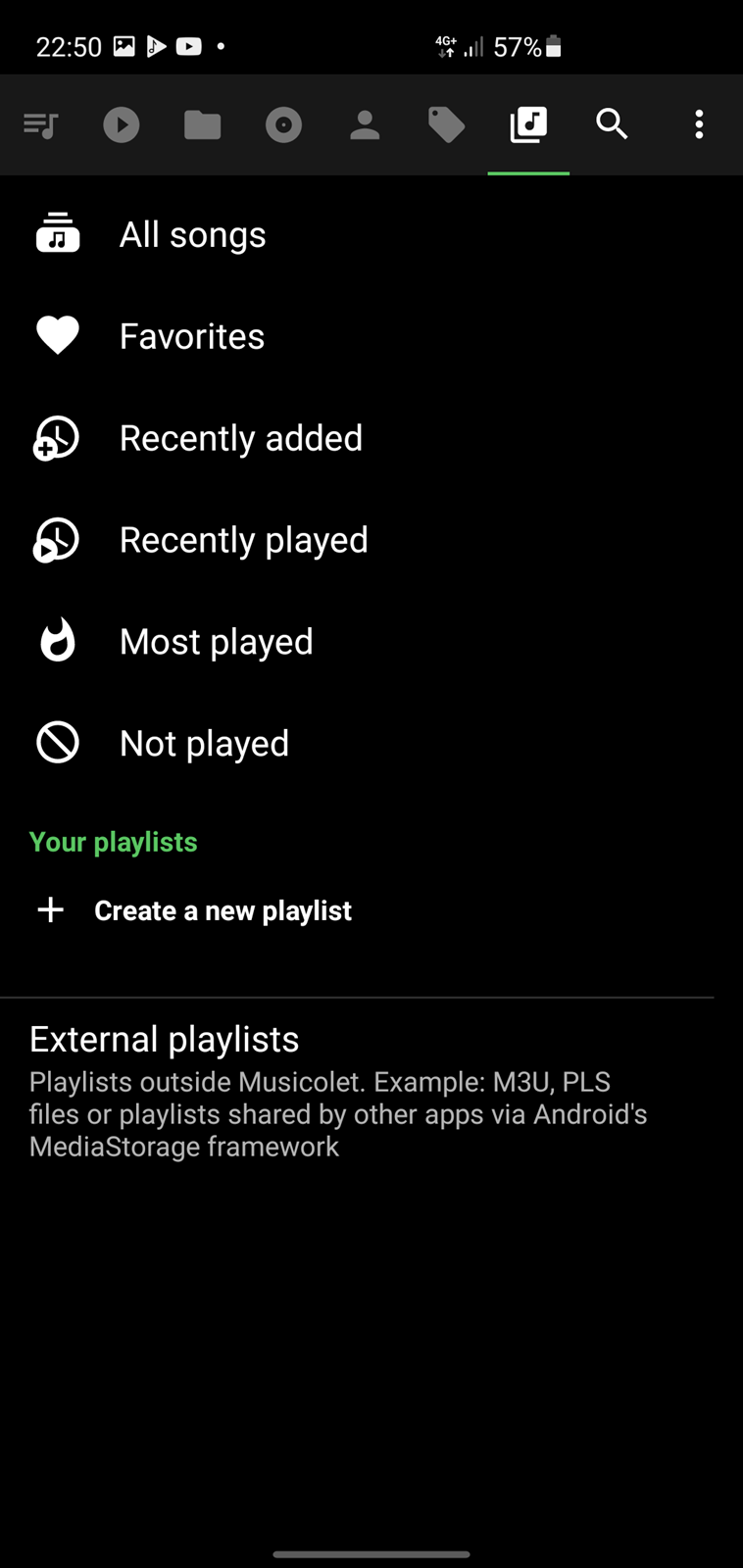Switch to the artists tab
The height and width of the screenshot is (1568, 743).
pos(365,124)
